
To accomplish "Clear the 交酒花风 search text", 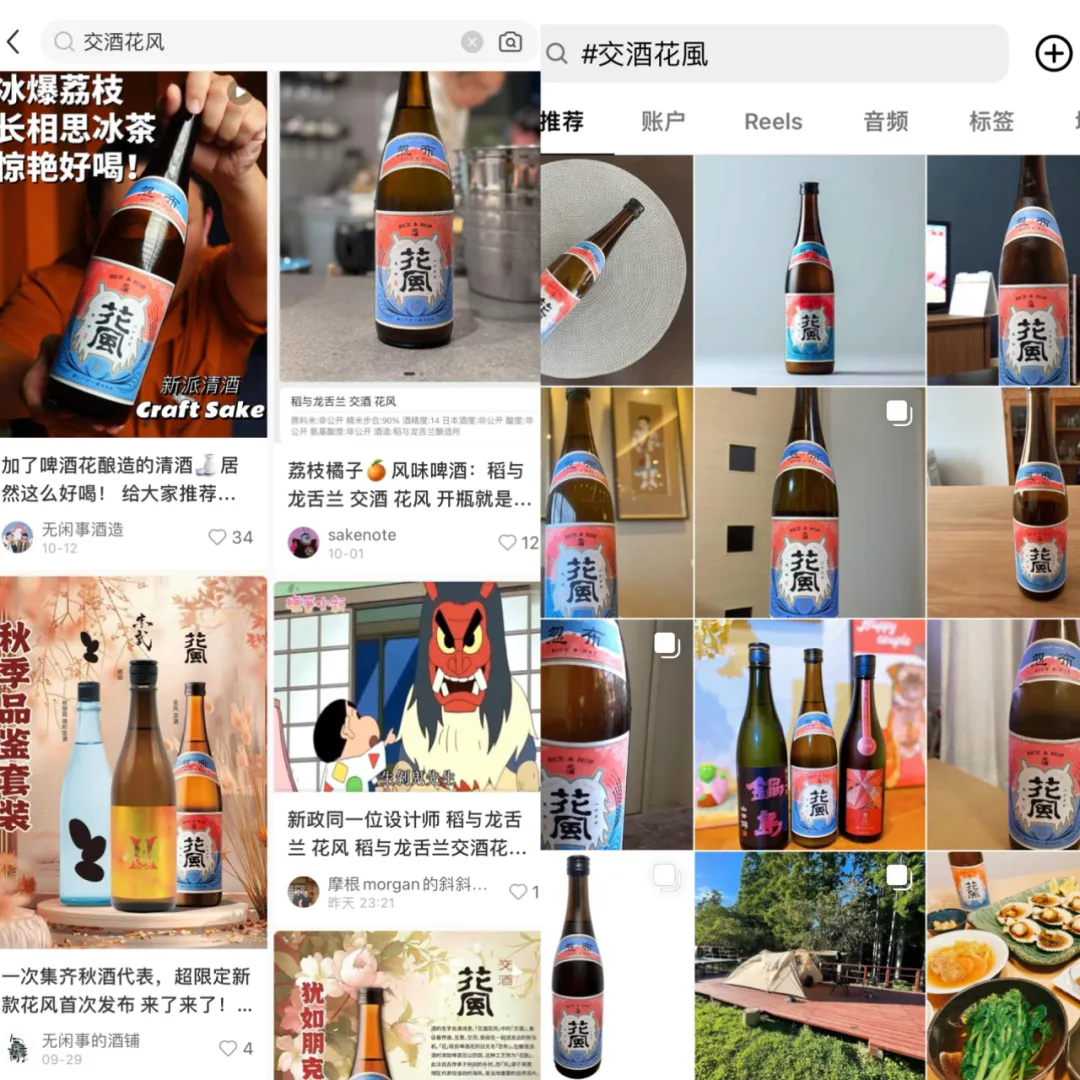I will coord(472,42).
